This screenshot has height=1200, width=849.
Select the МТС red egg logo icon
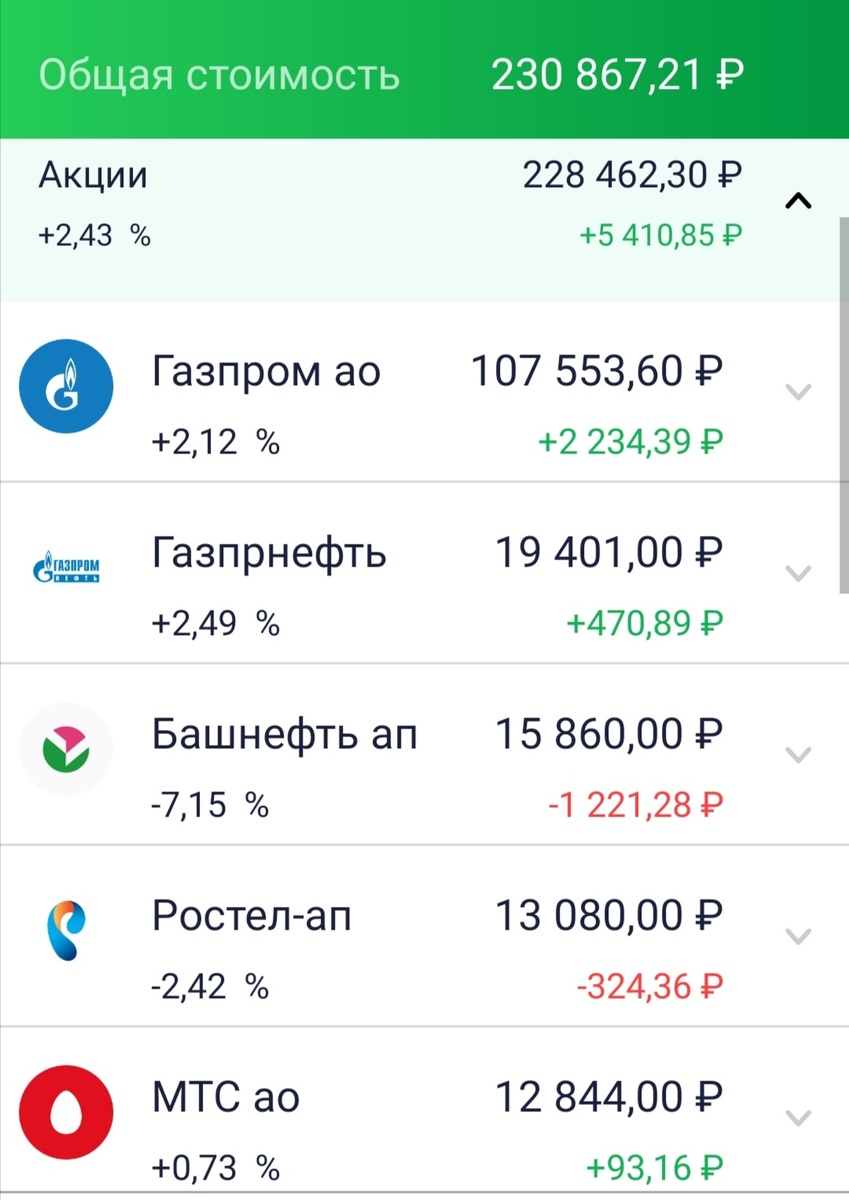coord(66,1111)
